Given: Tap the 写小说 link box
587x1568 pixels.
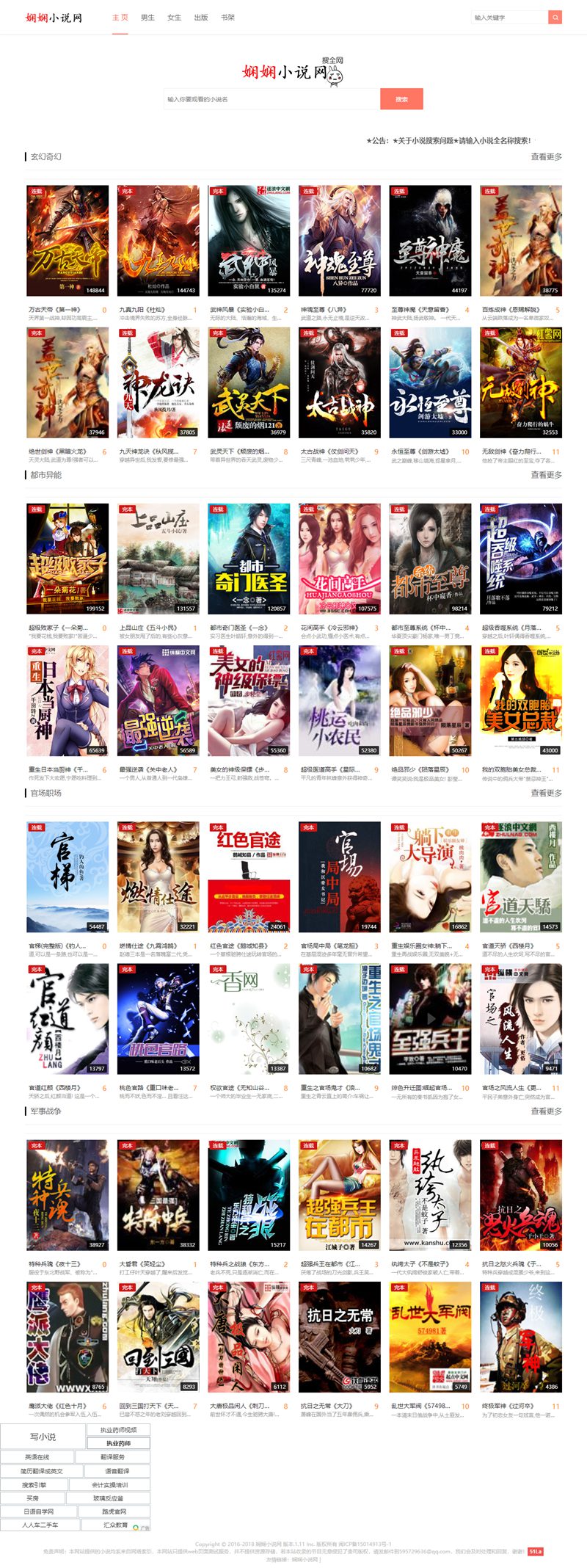Looking at the screenshot, I should (x=43, y=1437).
